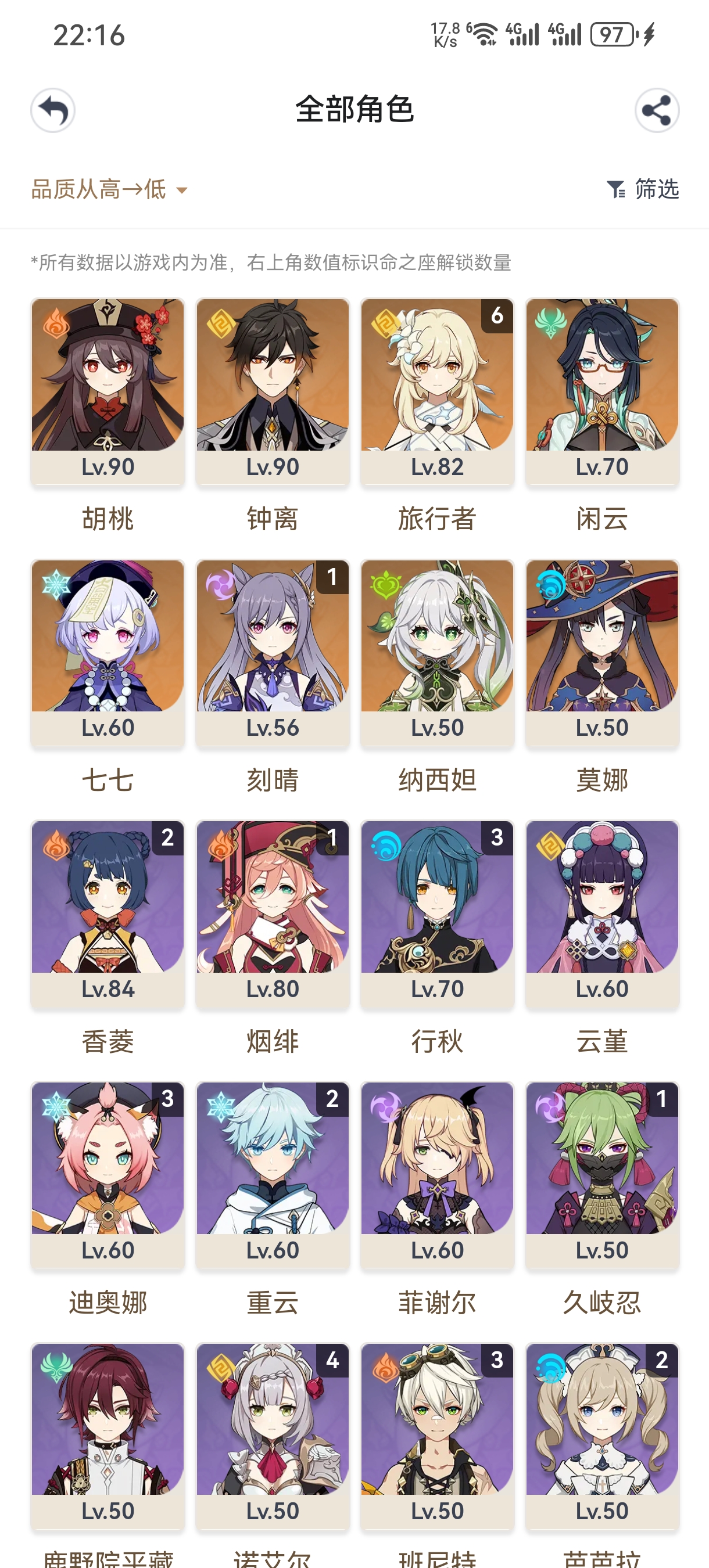View 烟绯 character details
This screenshot has height=1568, width=709.
pyautogui.click(x=273, y=914)
